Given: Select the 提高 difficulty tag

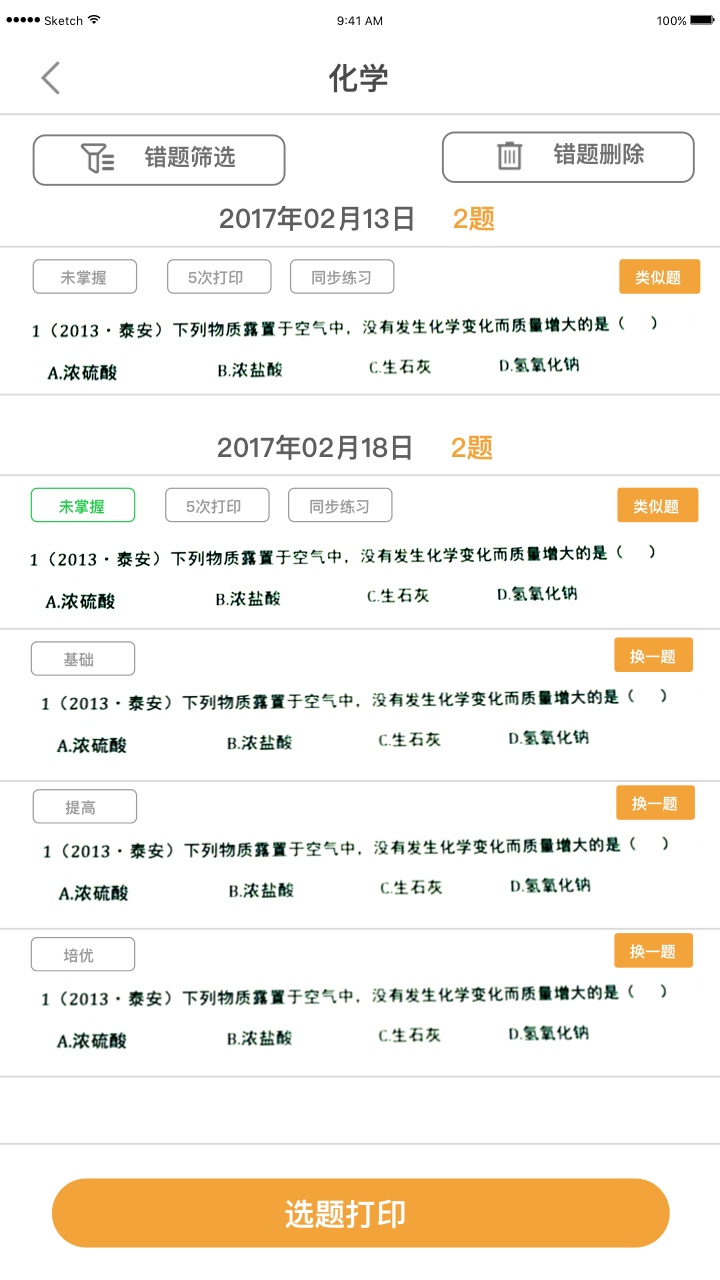Looking at the screenshot, I should tap(85, 806).
